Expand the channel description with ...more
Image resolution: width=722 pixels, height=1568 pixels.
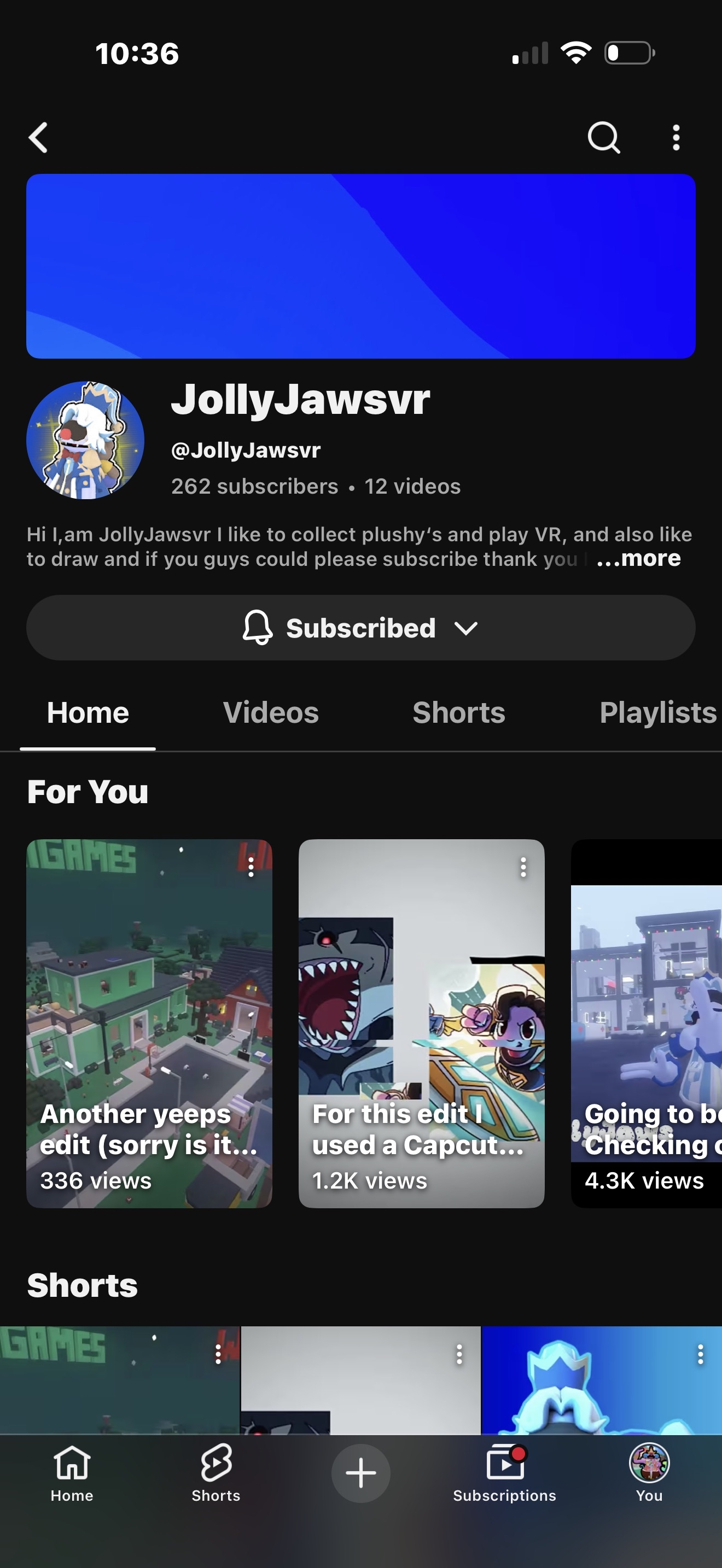pyautogui.click(x=639, y=558)
